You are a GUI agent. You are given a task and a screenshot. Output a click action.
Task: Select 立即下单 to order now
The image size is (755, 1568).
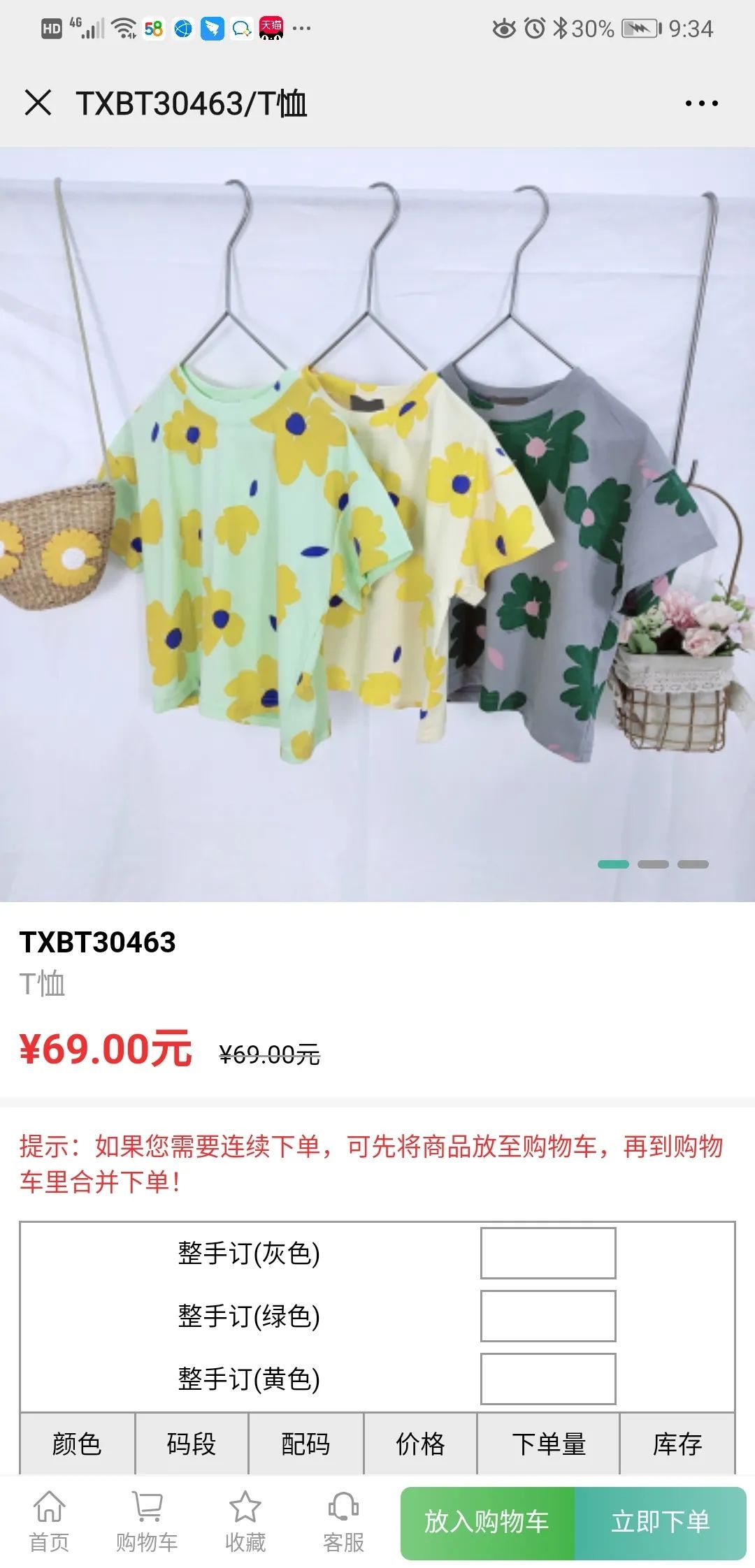click(660, 1522)
